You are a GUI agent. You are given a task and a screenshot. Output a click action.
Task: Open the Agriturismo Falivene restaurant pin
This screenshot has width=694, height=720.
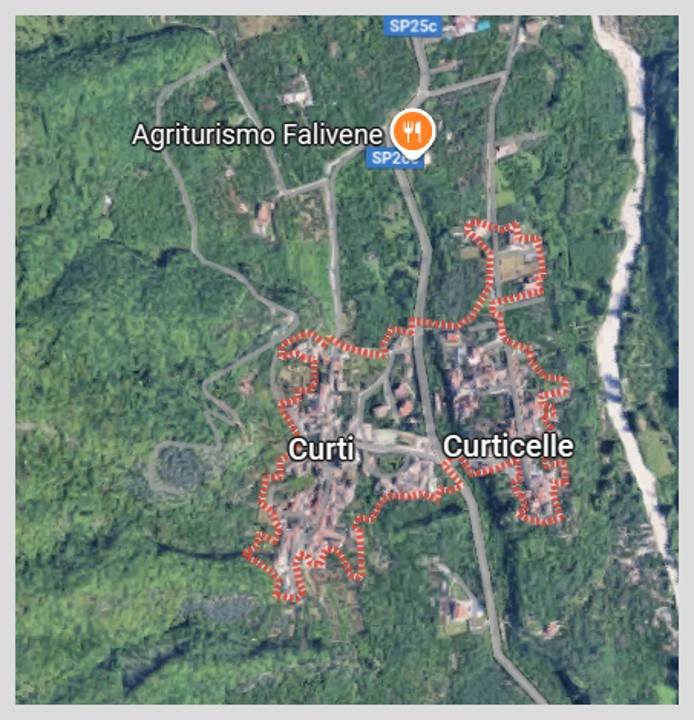[411, 130]
